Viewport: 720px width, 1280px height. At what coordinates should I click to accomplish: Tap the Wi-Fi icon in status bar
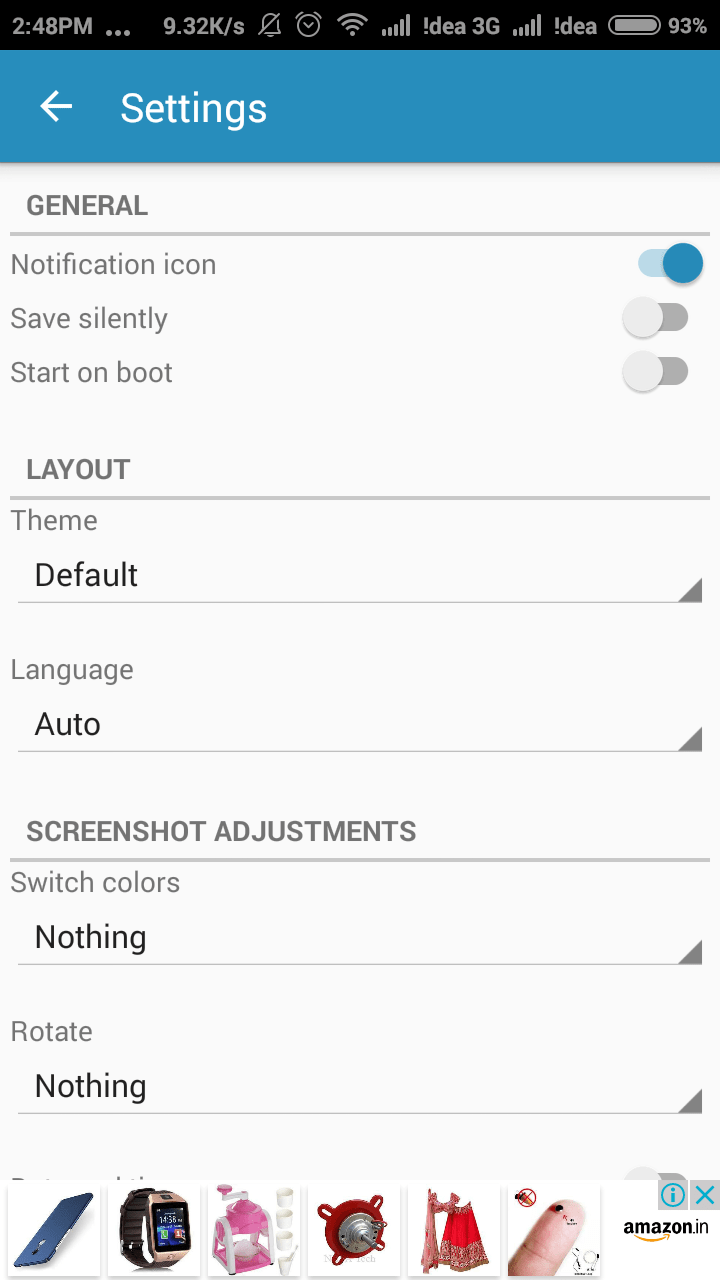352,25
